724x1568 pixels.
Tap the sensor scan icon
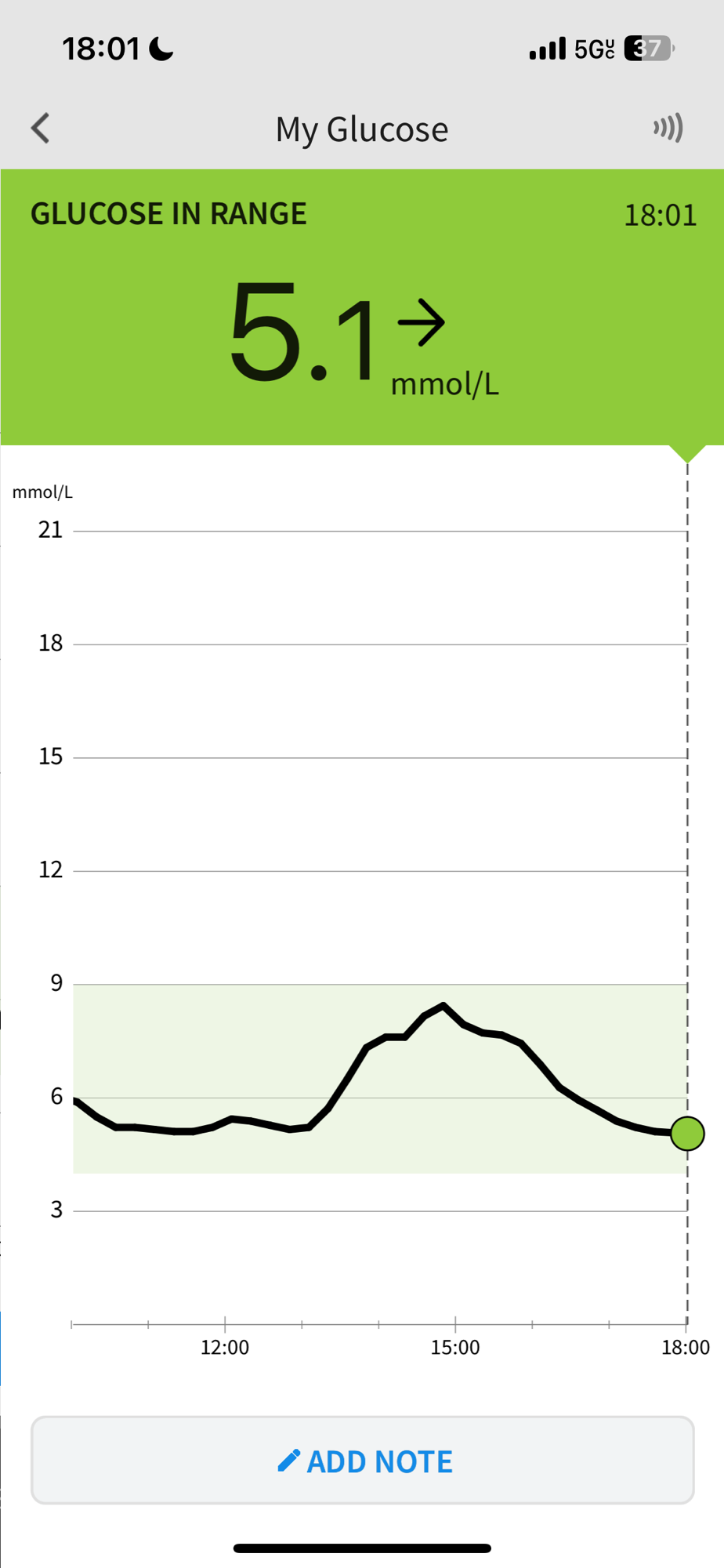pos(668,128)
